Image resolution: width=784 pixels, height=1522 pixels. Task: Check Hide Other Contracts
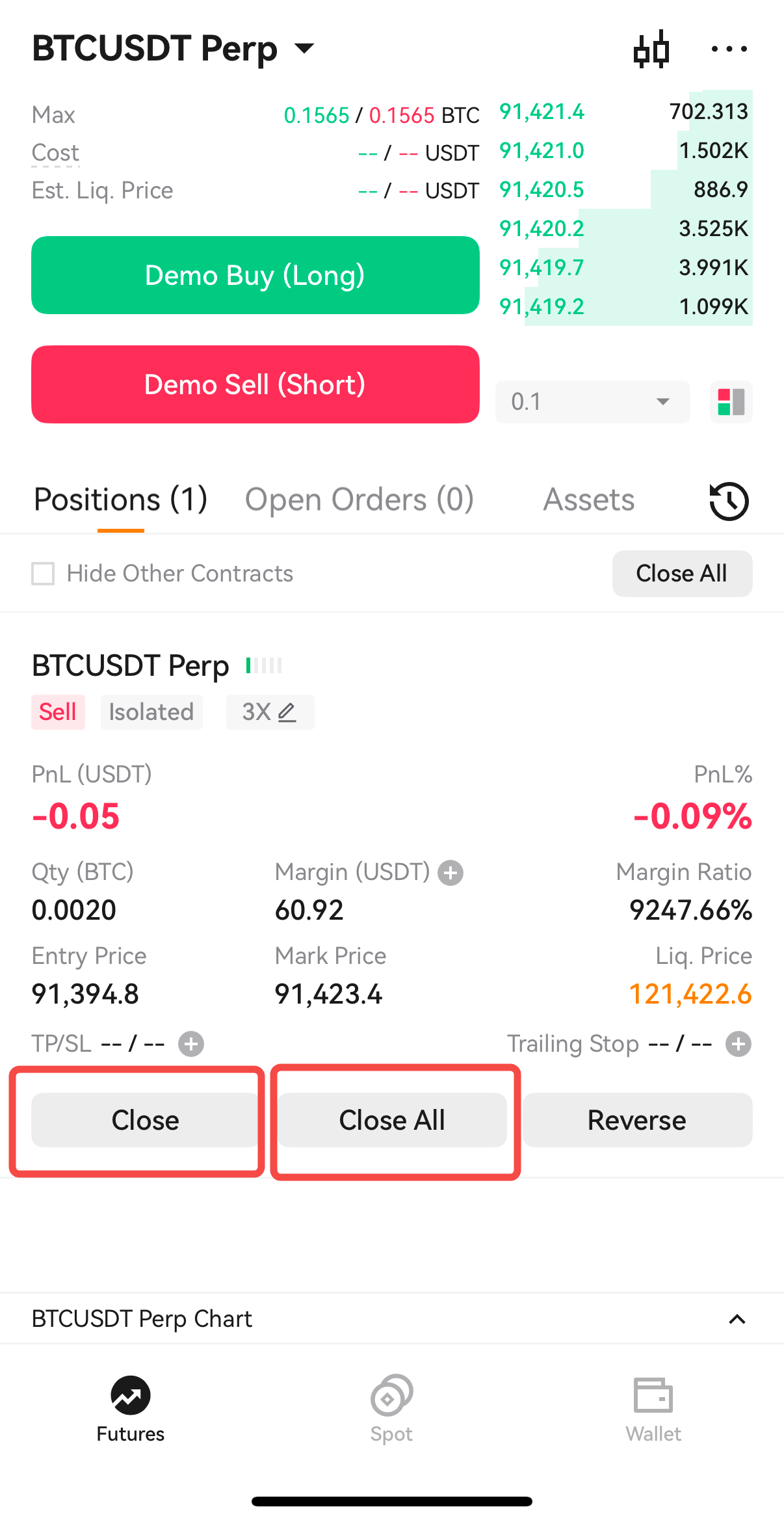43,574
